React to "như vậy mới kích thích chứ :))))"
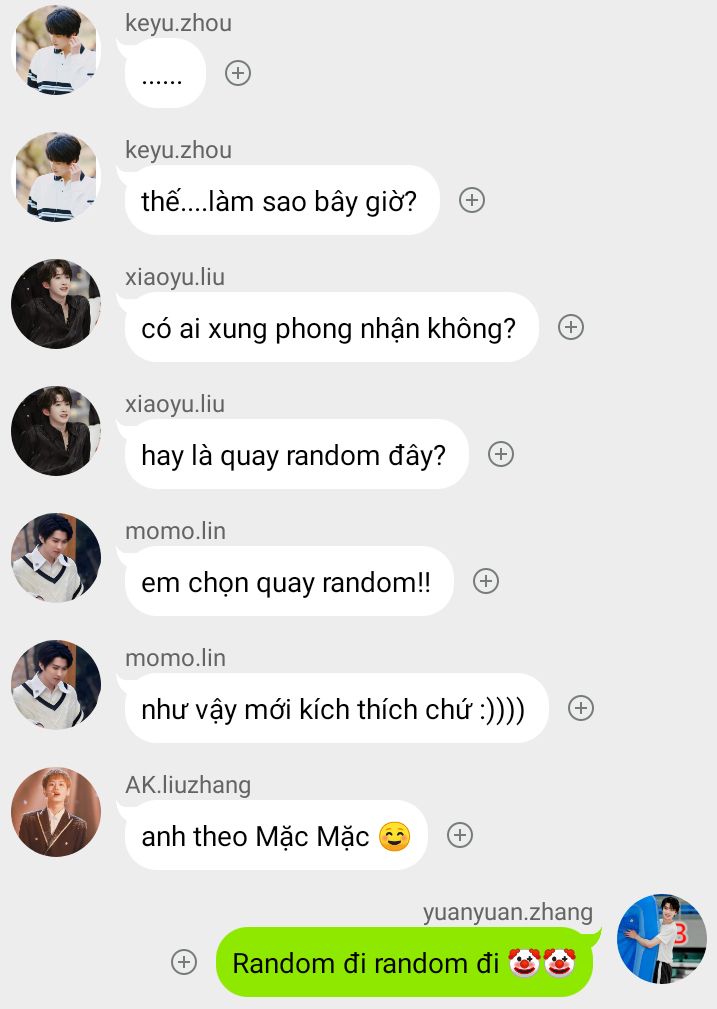This screenshot has height=1009, width=717. (x=581, y=708)
